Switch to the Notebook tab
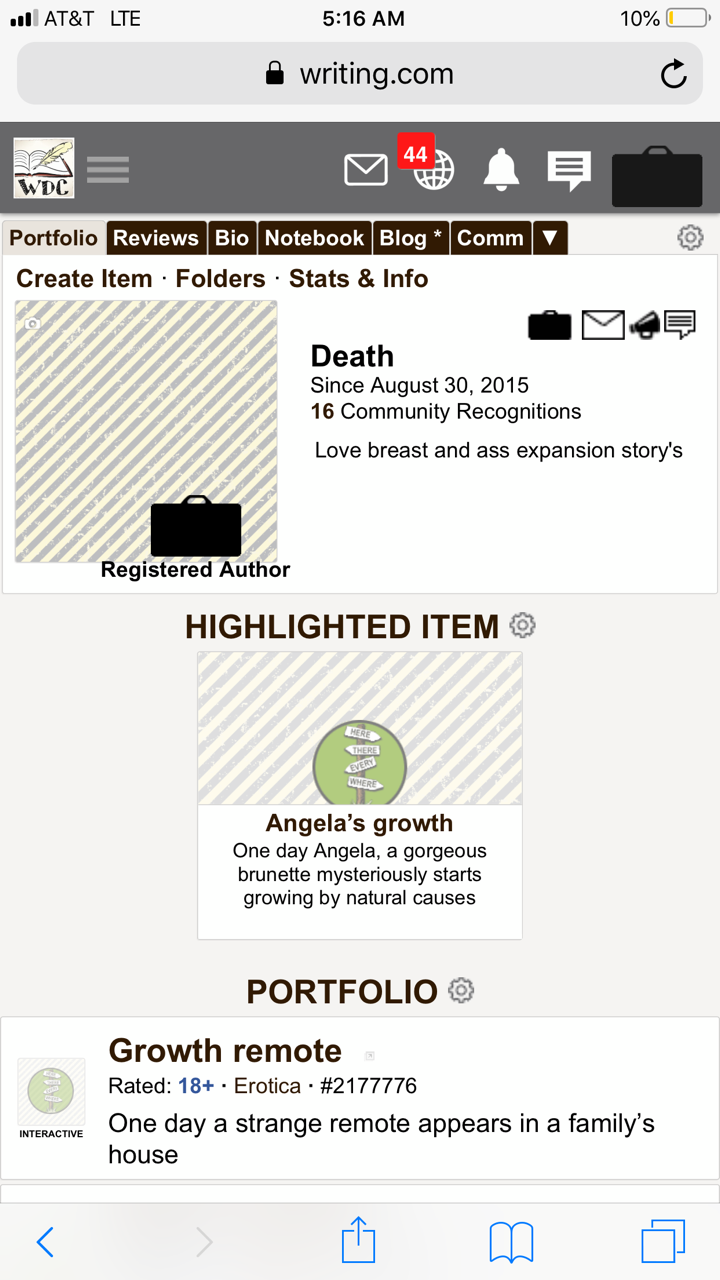Image resolution: width=720 pixels, height=1280 pixels. pos(314,238)
